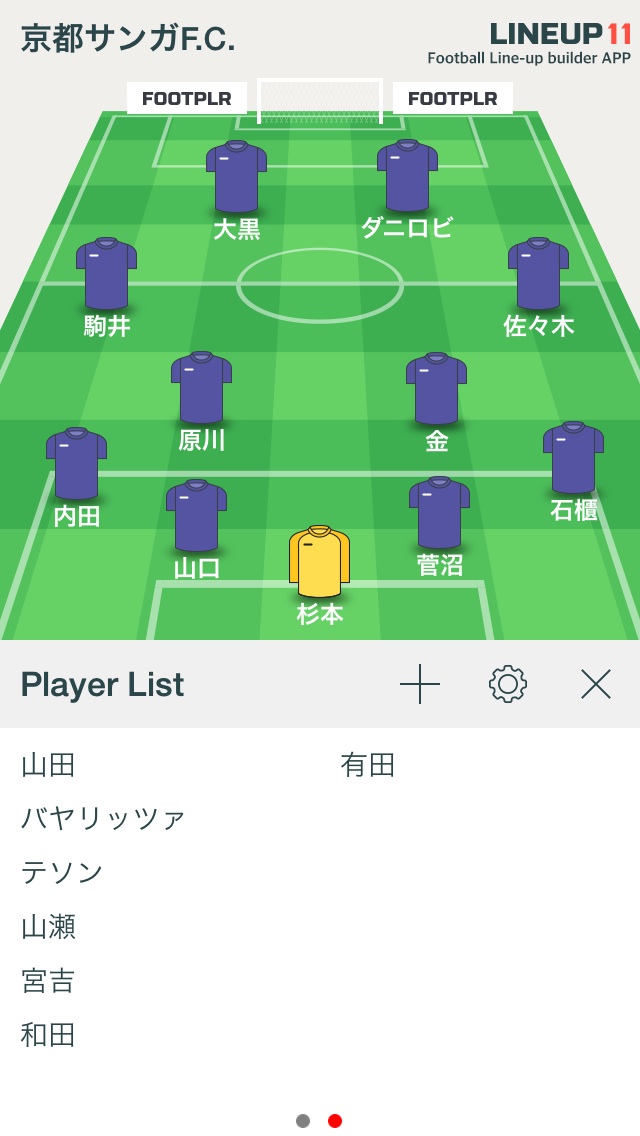Viewport: 640px width, 1136px height.
Task: Close the Player List panel
Action: tap(596, 684)
